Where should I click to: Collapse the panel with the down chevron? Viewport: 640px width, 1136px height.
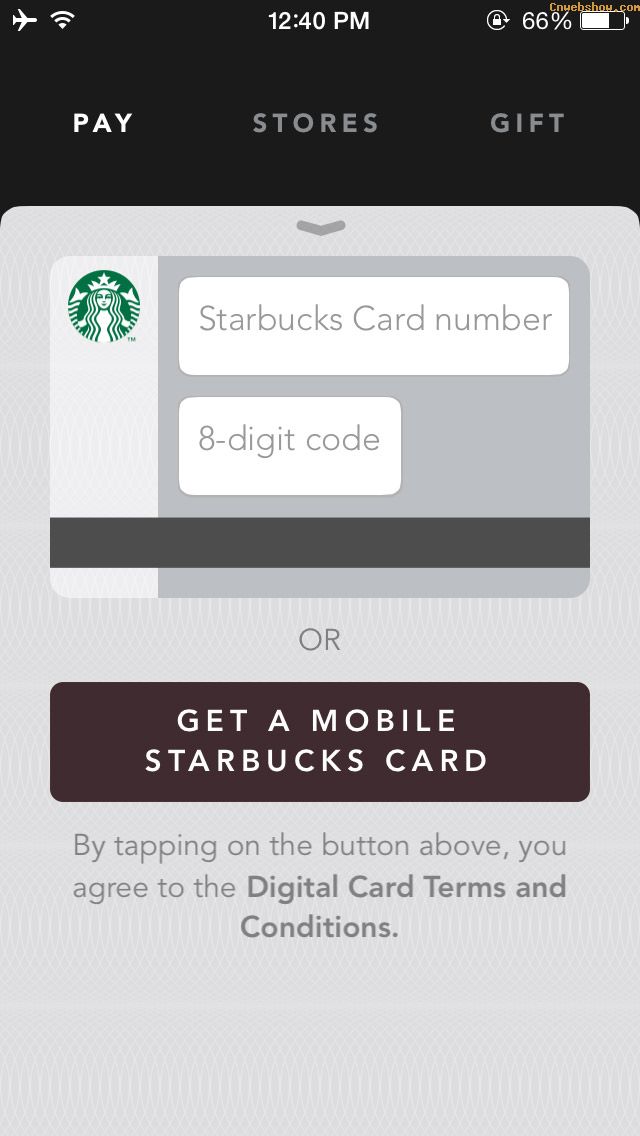click(x=320, y=228)
